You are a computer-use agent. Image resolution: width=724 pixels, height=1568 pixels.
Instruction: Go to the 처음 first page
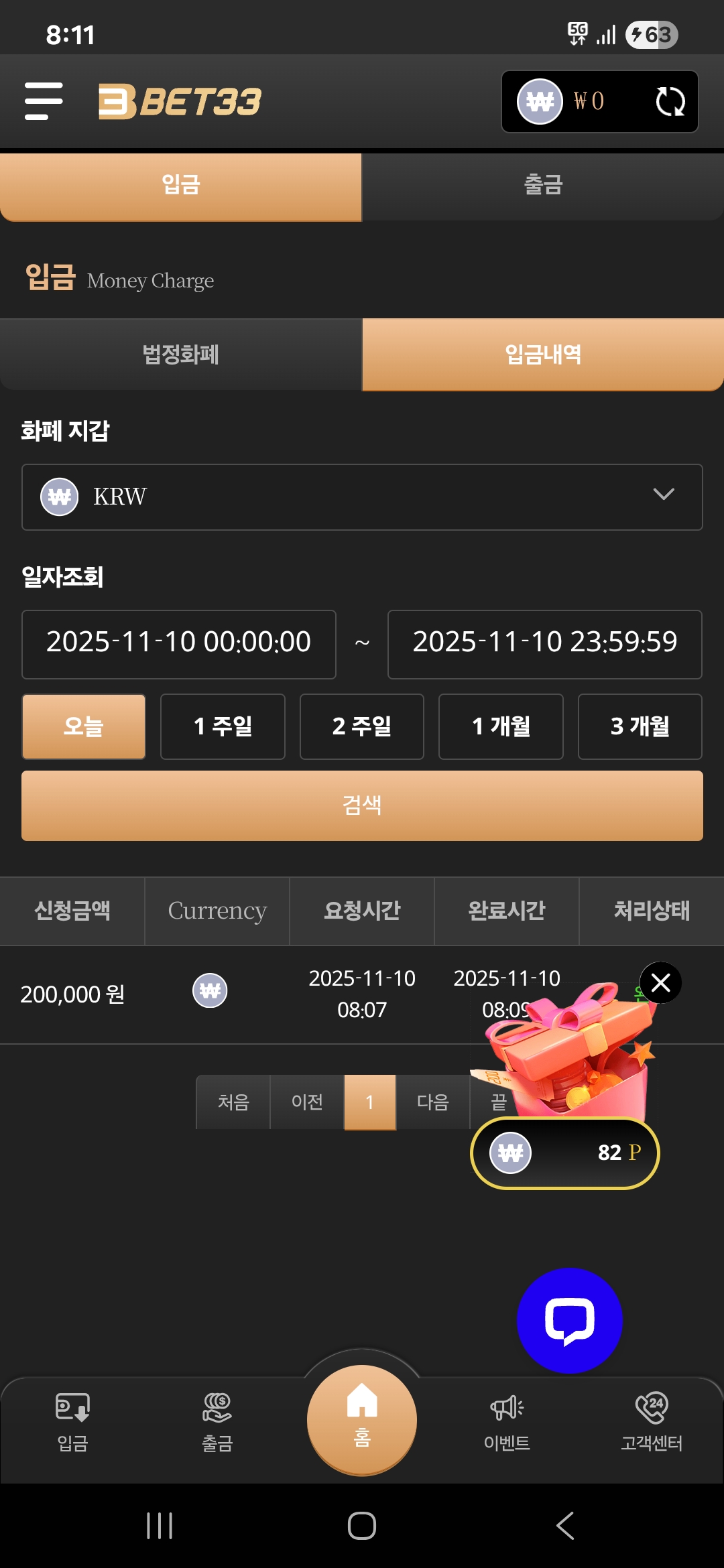point(233,1102)
